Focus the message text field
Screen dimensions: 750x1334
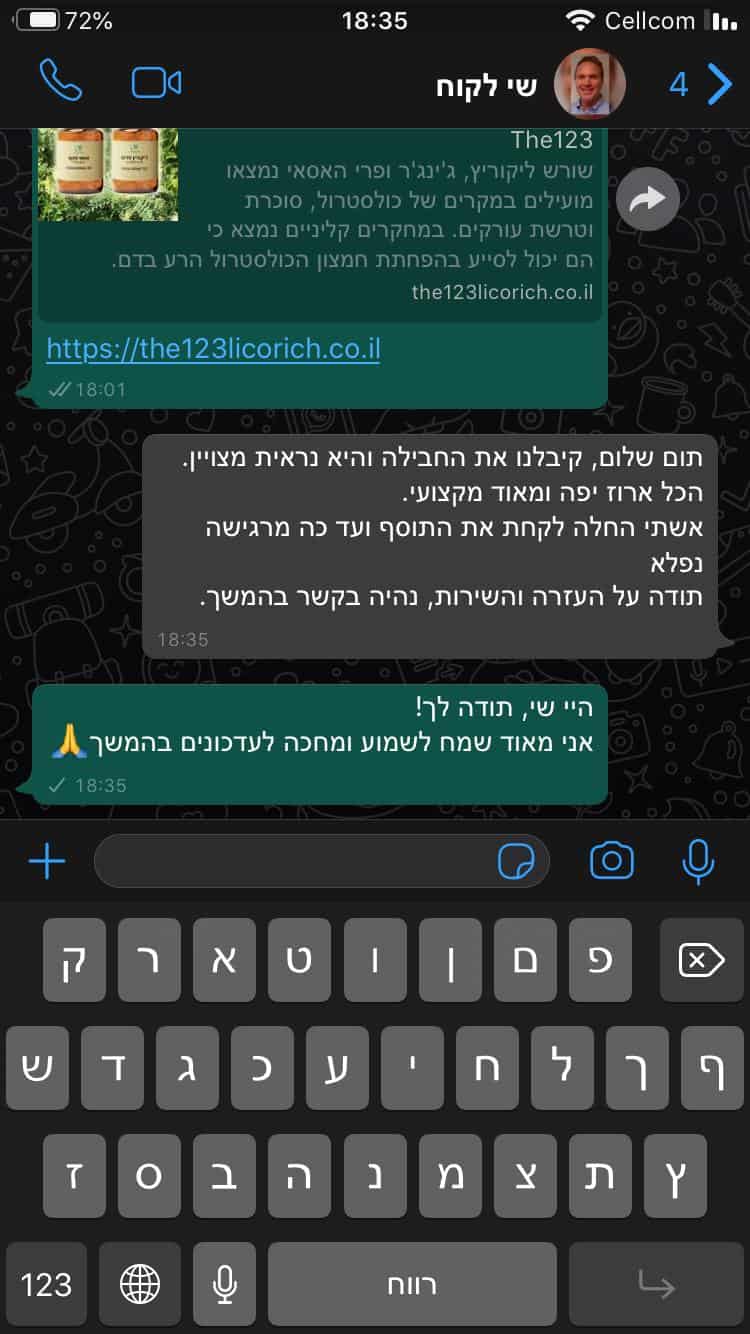[x=290, y=861]
